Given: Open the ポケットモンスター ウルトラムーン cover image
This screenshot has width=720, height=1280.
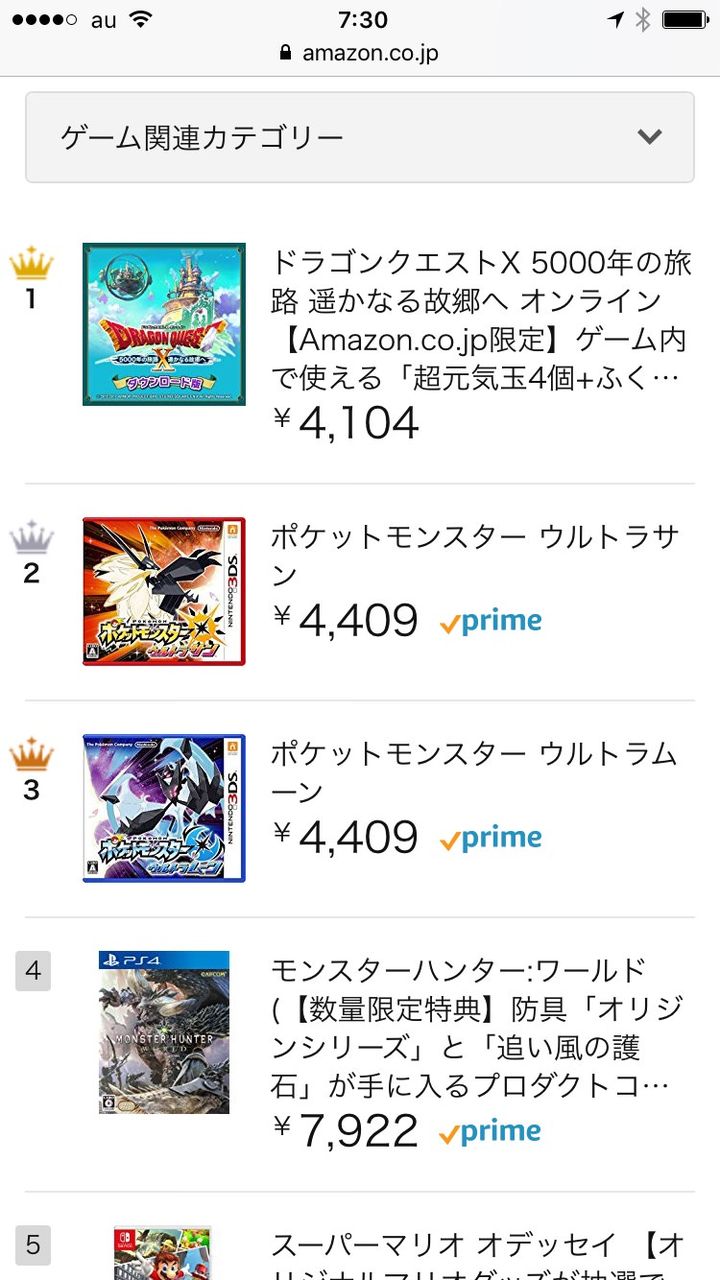Looking at the screenshot, I should coord(164,808).
